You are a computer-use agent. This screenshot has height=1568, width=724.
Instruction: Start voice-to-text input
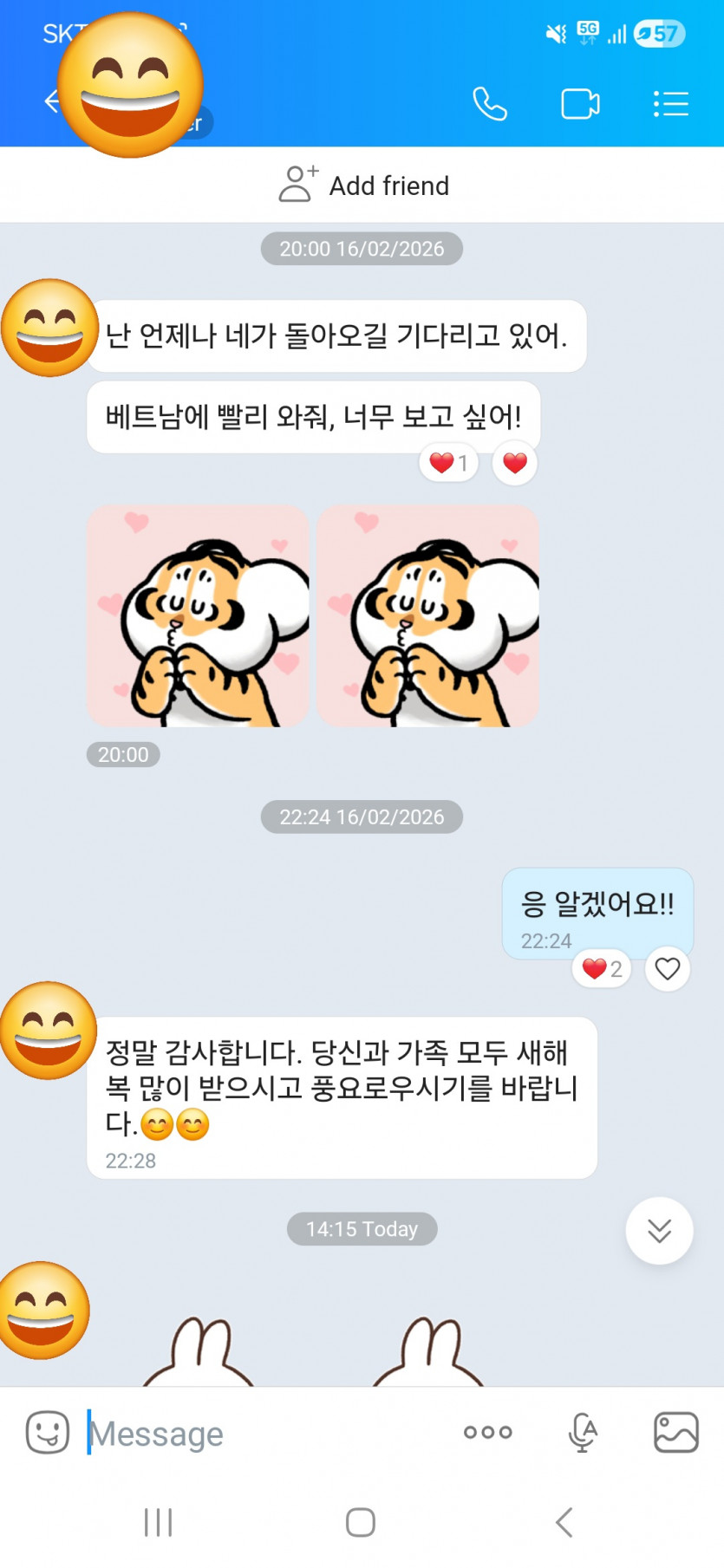click(x=582, y=1433)
